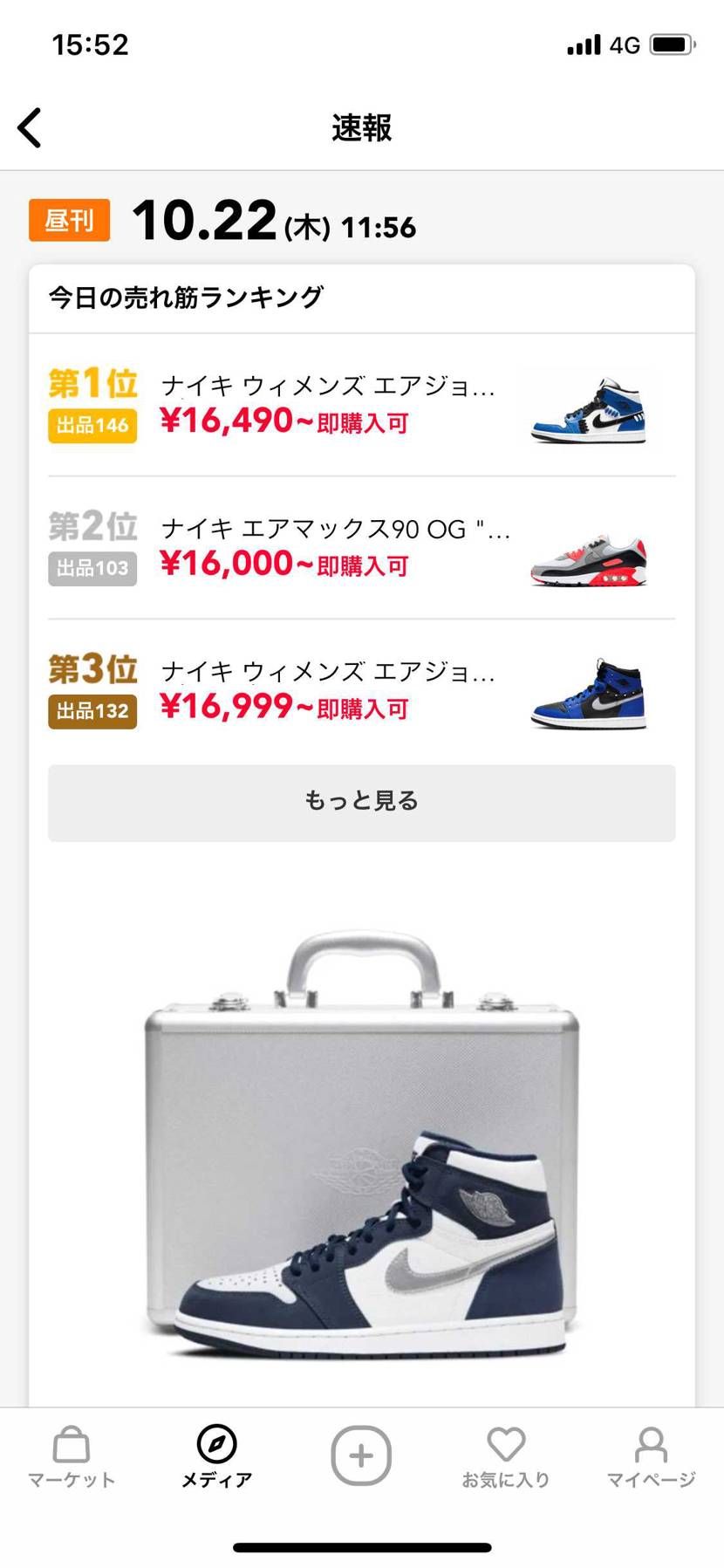724x1568 pixels.
Task: Open the 出品146 listings count badge
Action: (x=92, y=425)
